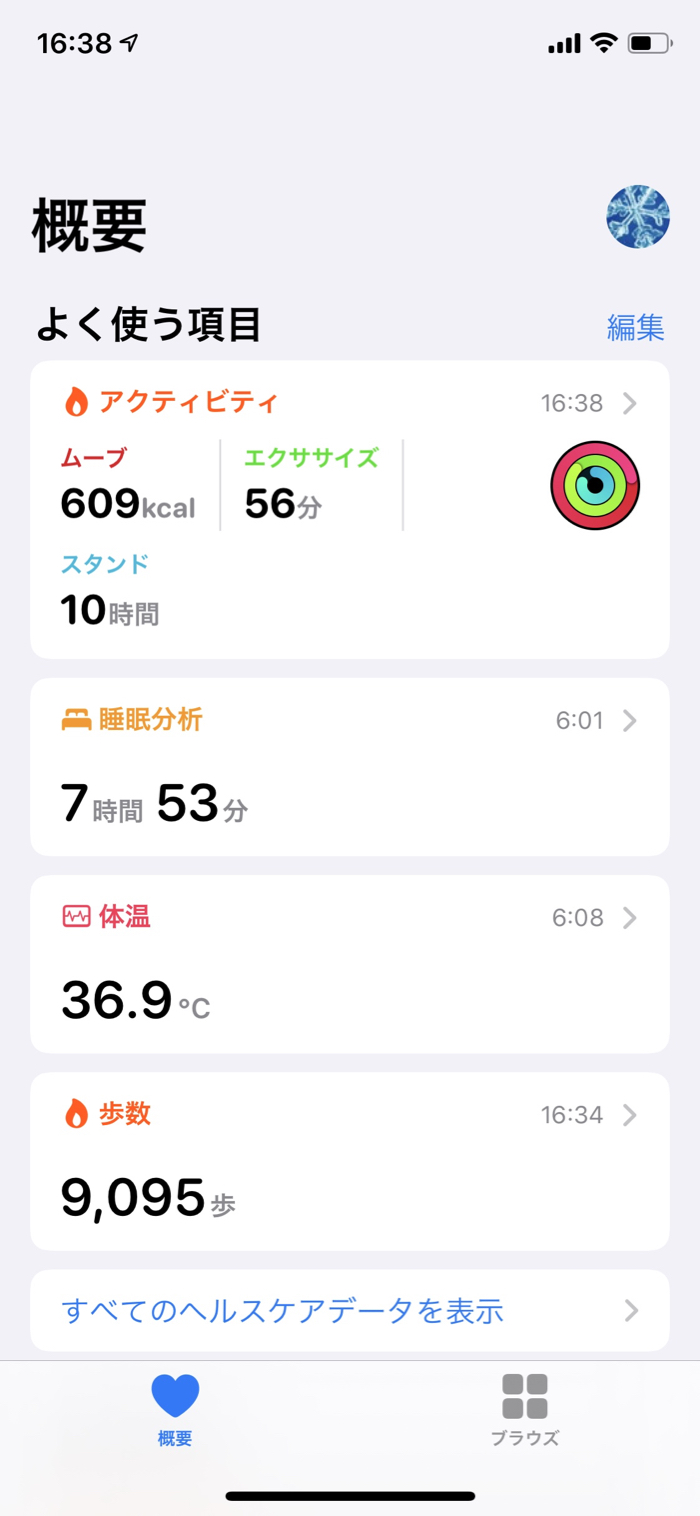This screenshot has height=1516, width=700.
Task: Tap 編集 to edit favorites
Action: coord(635,327)
